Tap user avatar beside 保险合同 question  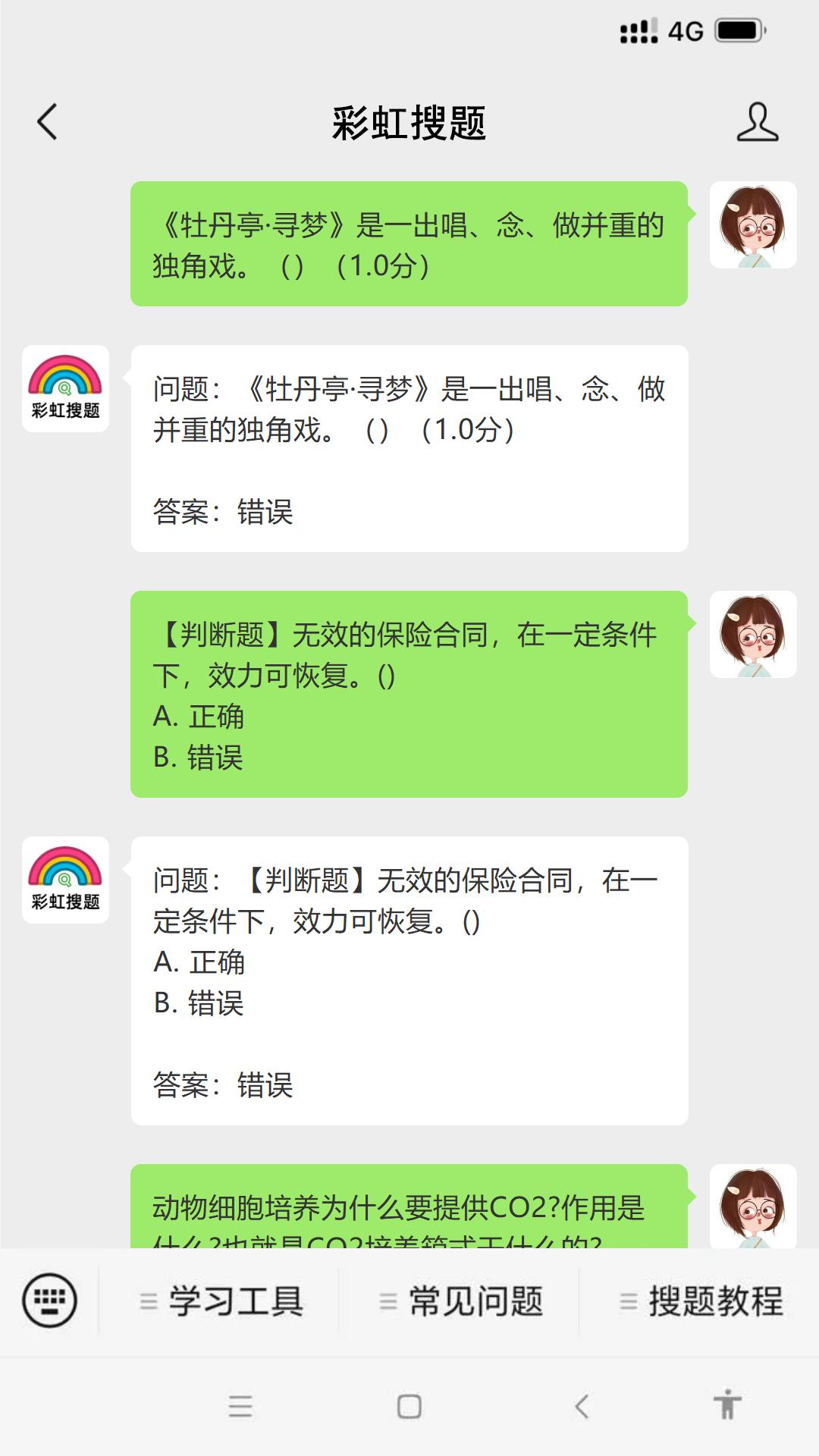click(x=752, y=634)
